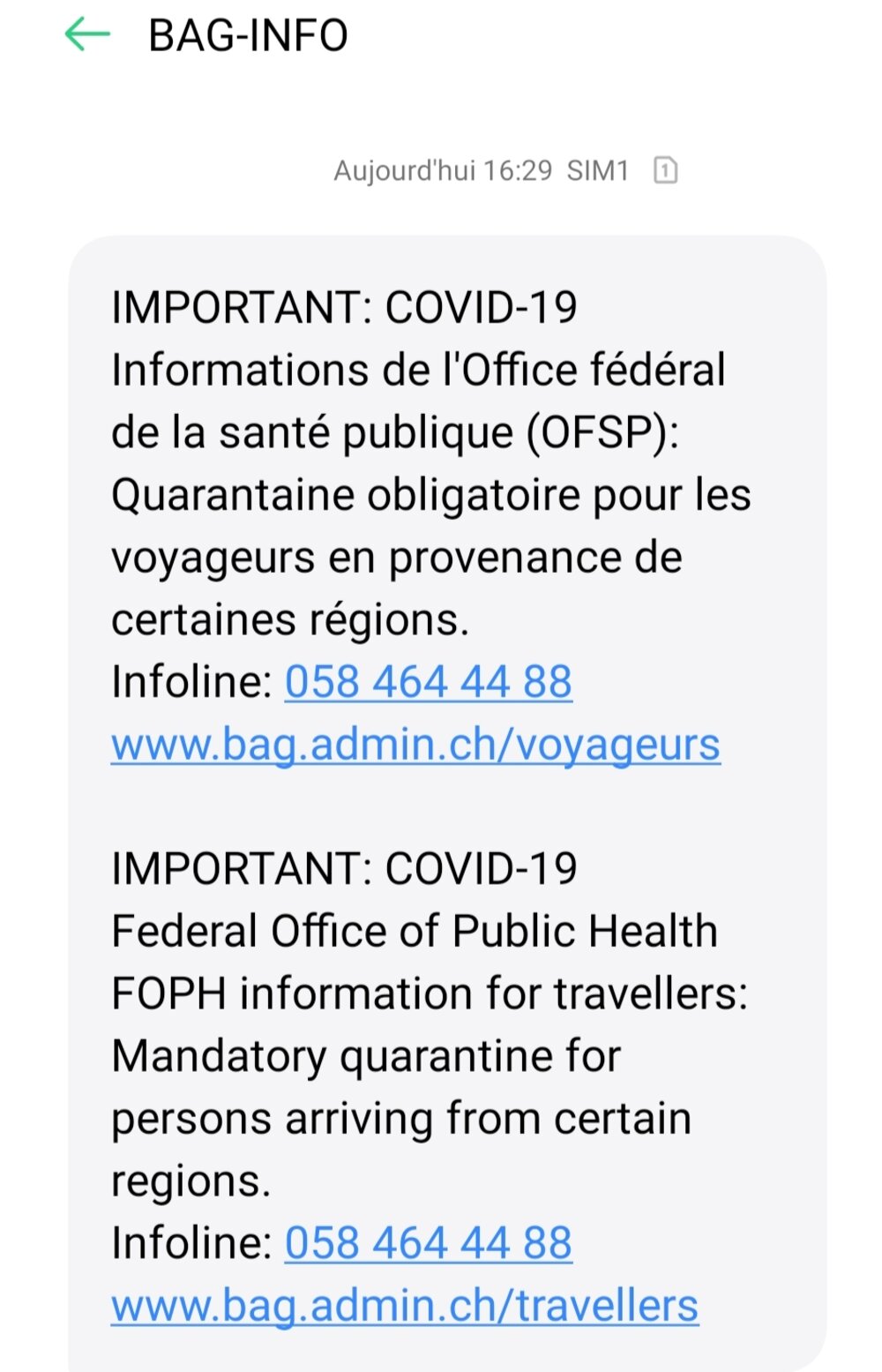Viewport: 882px width, 1372px height.
Task: Call infoline number in English message
Action: pyautogui.click(x=428, y=1243)
